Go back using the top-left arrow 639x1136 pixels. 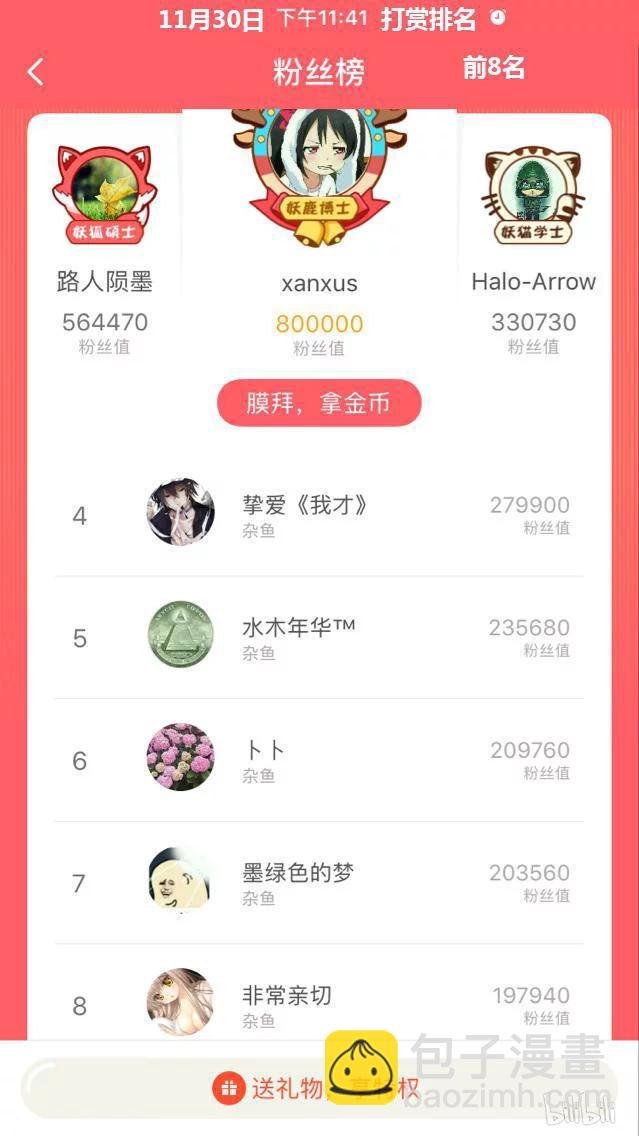pos(36,72)
